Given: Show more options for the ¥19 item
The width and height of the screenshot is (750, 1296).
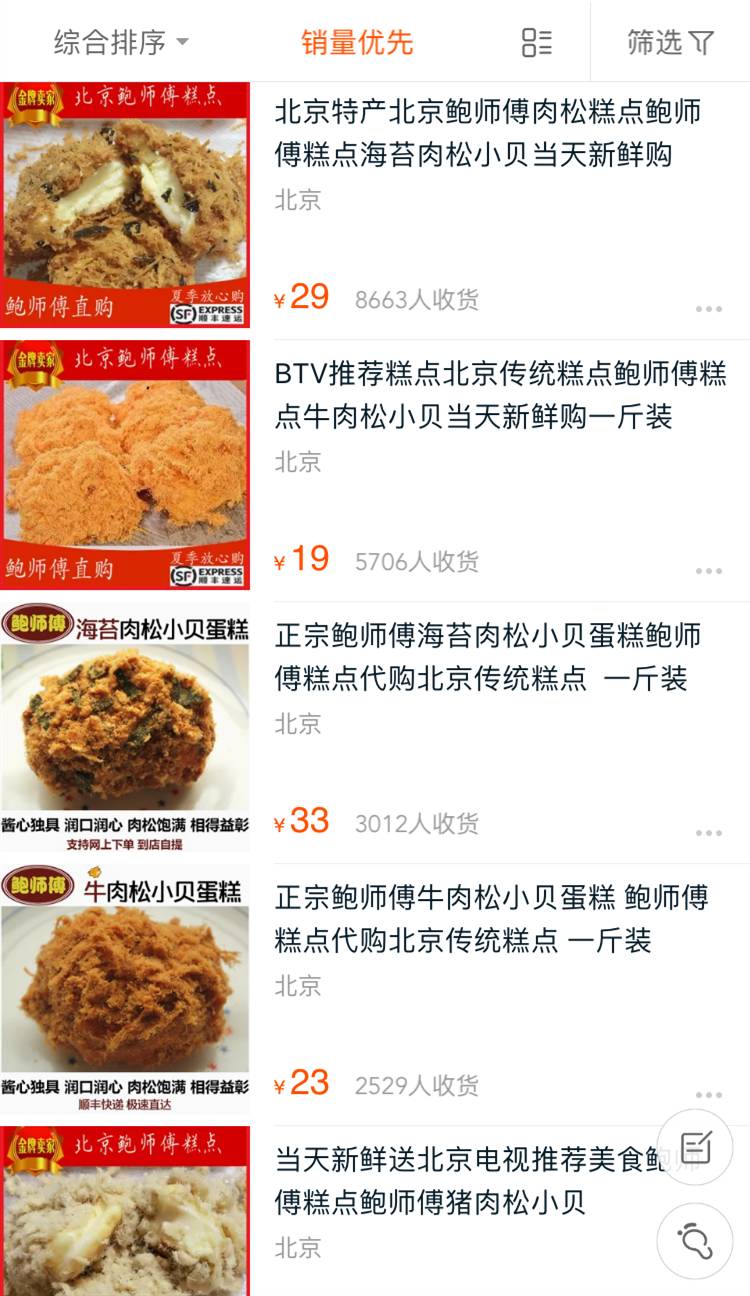Looking at the screenshot, I should pyautogui.click(x=708, y=571).
